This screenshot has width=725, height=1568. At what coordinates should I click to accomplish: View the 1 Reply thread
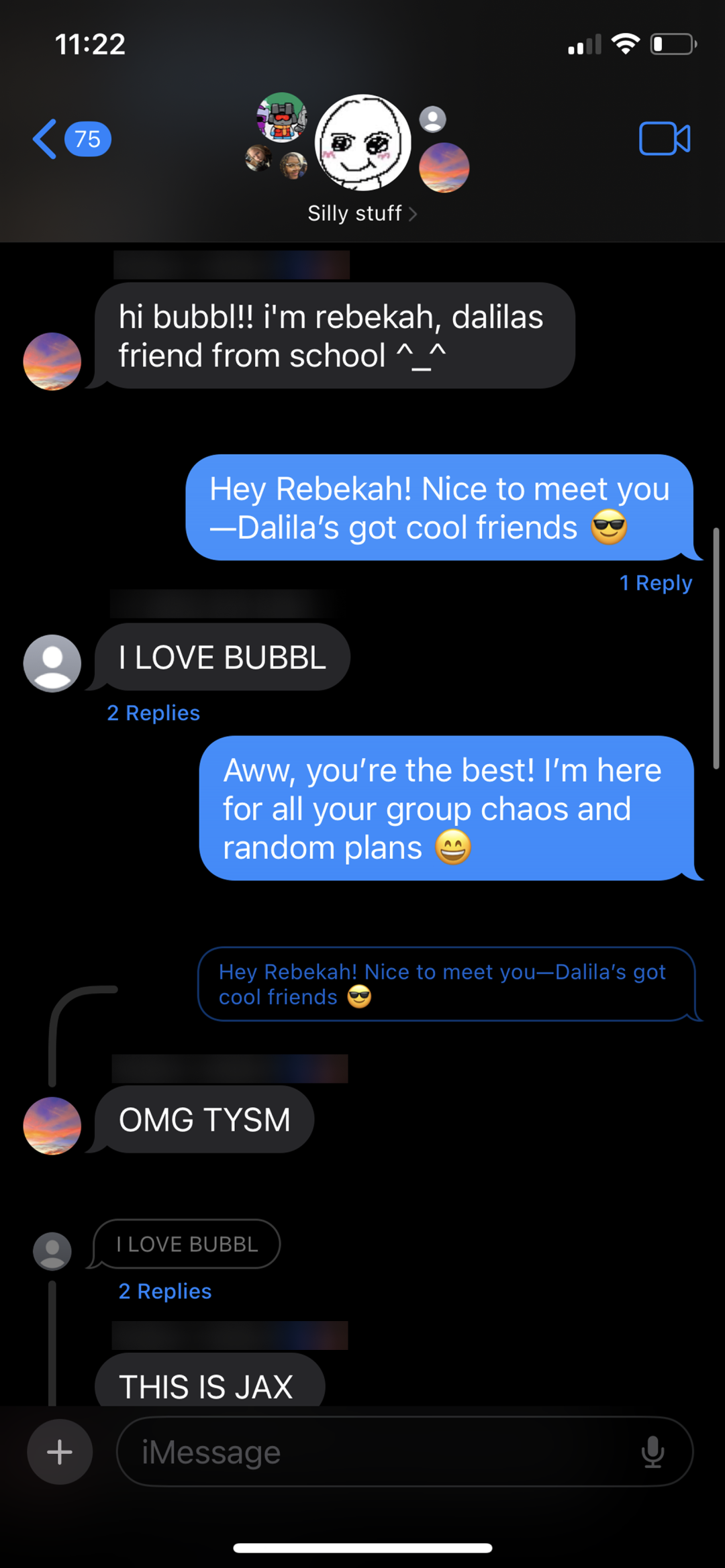coord(655,583)
